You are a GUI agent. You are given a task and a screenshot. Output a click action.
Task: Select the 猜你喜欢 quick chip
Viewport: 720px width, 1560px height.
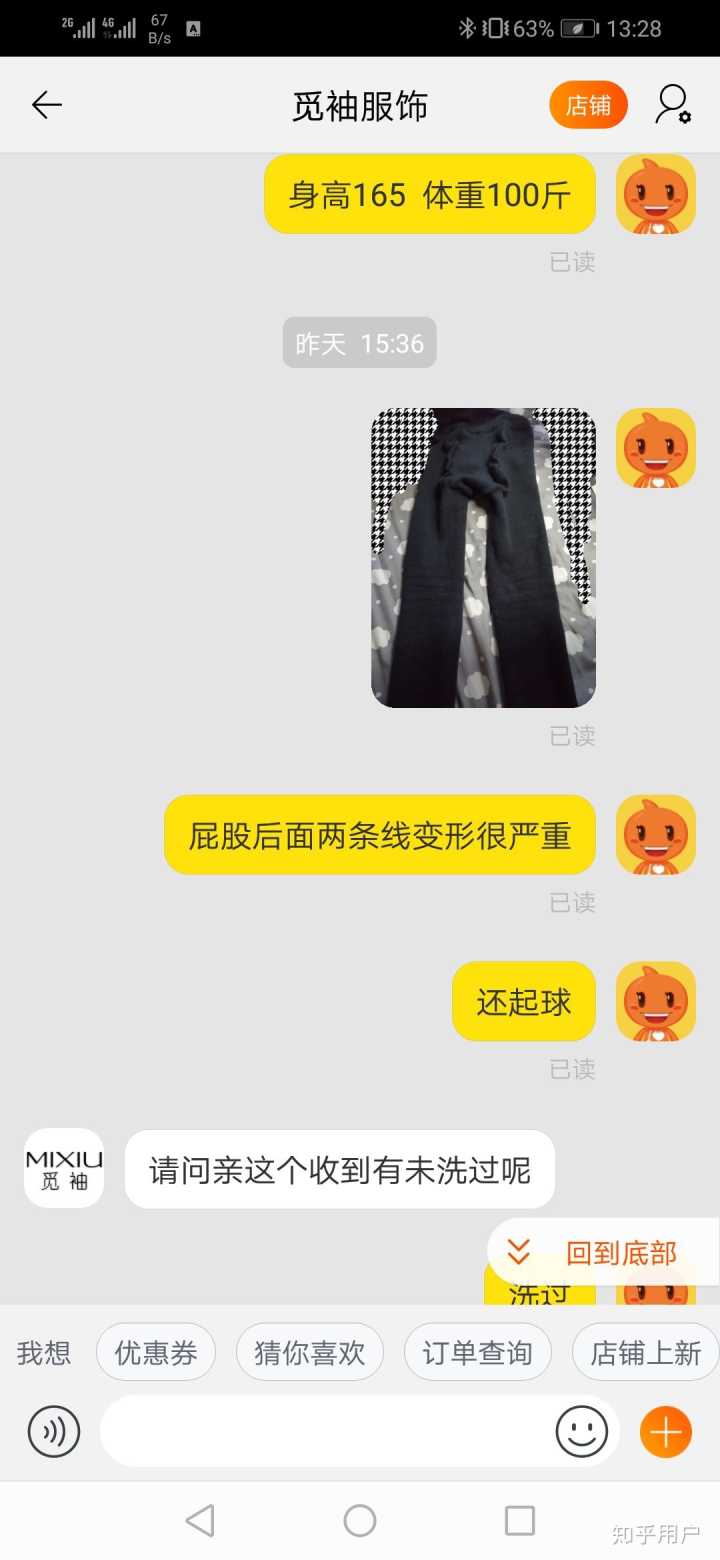[x=310, y=1352]
